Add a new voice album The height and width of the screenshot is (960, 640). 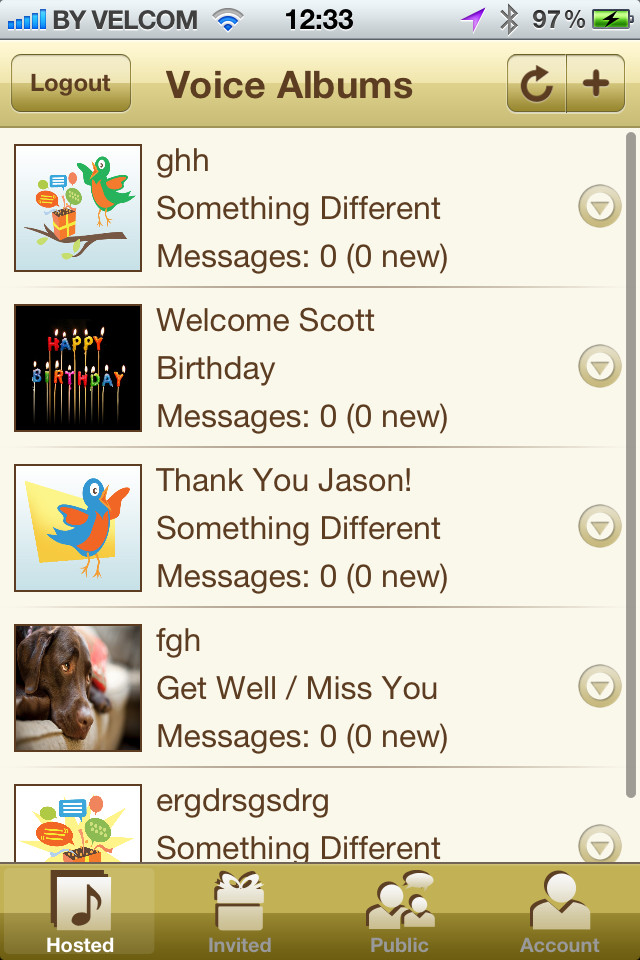pos(596,83)
